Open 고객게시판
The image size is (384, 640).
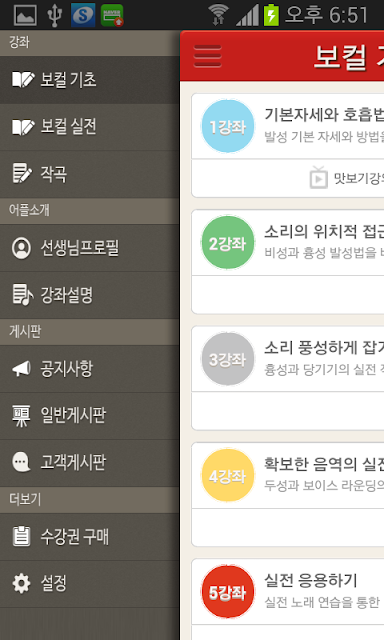pos(89,463)
